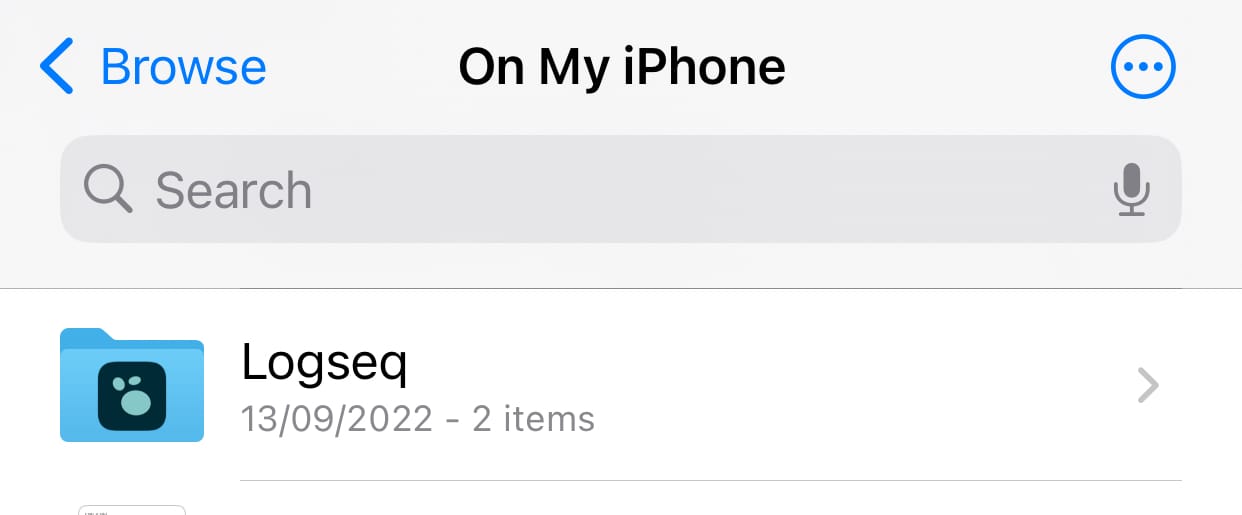Screen dimensions: 1242x515
Task: Open the more options ellipsis menu
Action: click(1143, 67)
